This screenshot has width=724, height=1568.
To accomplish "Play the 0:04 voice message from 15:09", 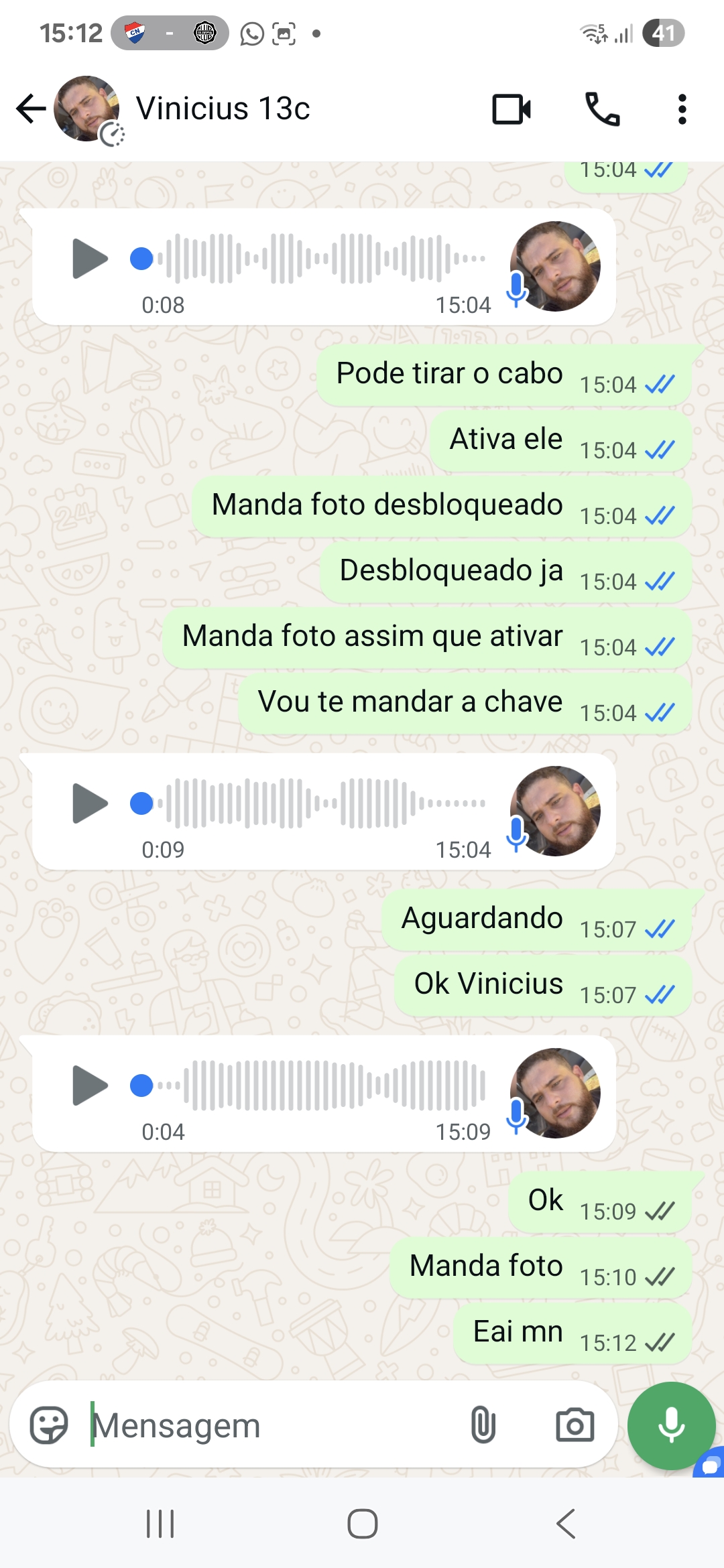I will point(90,1085).
